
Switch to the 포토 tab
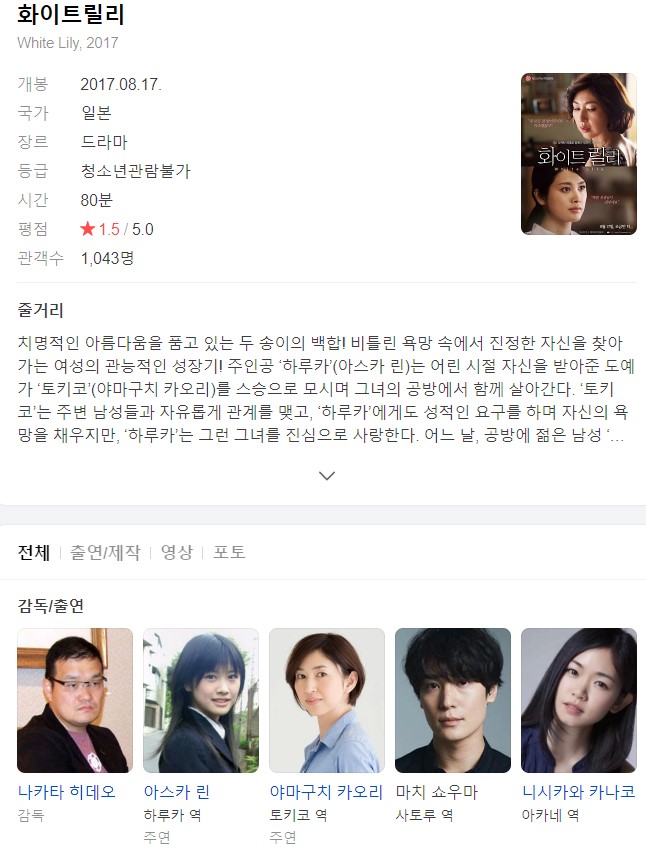[x=229, y=552]
